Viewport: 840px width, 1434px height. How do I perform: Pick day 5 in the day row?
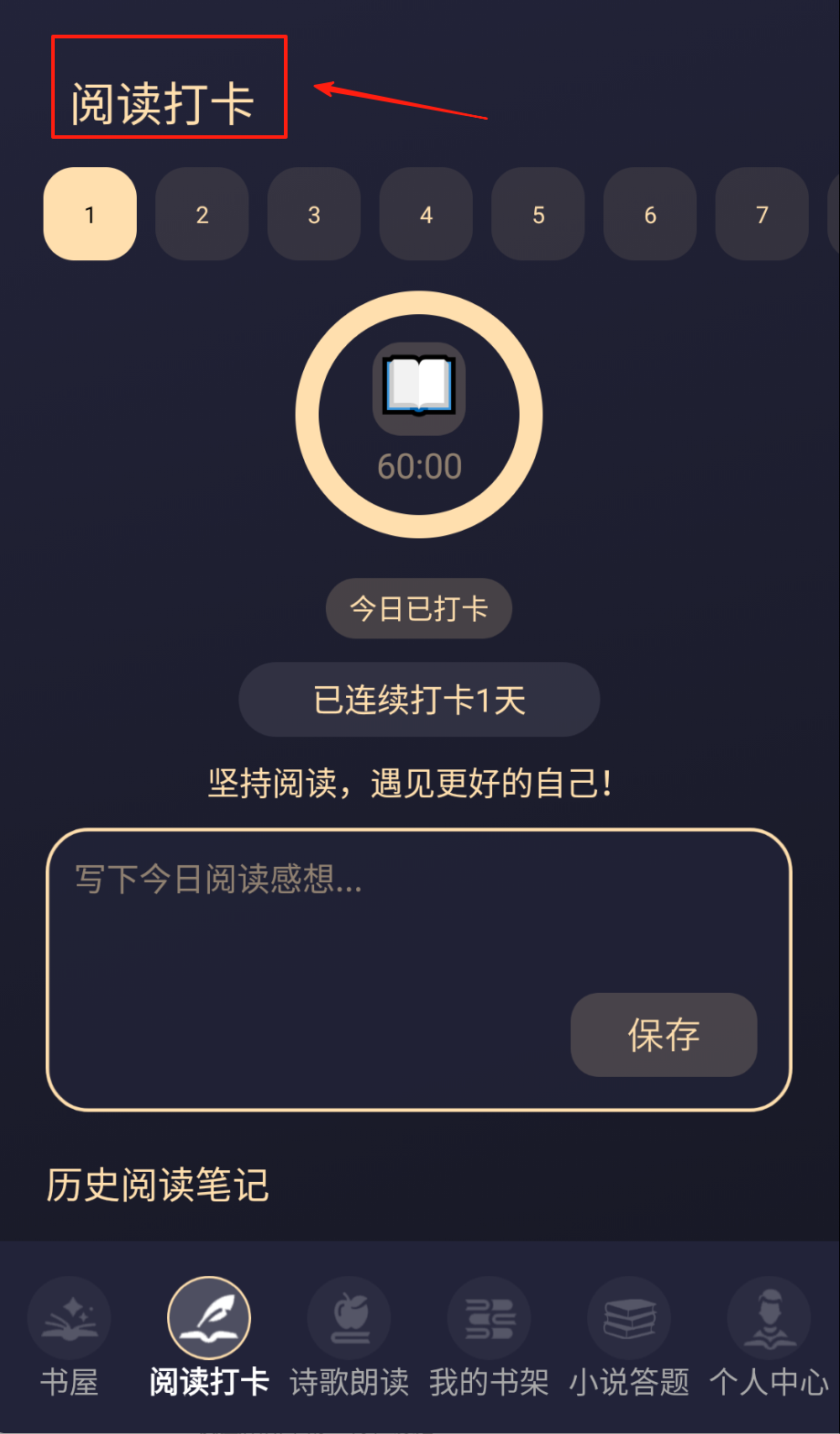pos(538,214)
